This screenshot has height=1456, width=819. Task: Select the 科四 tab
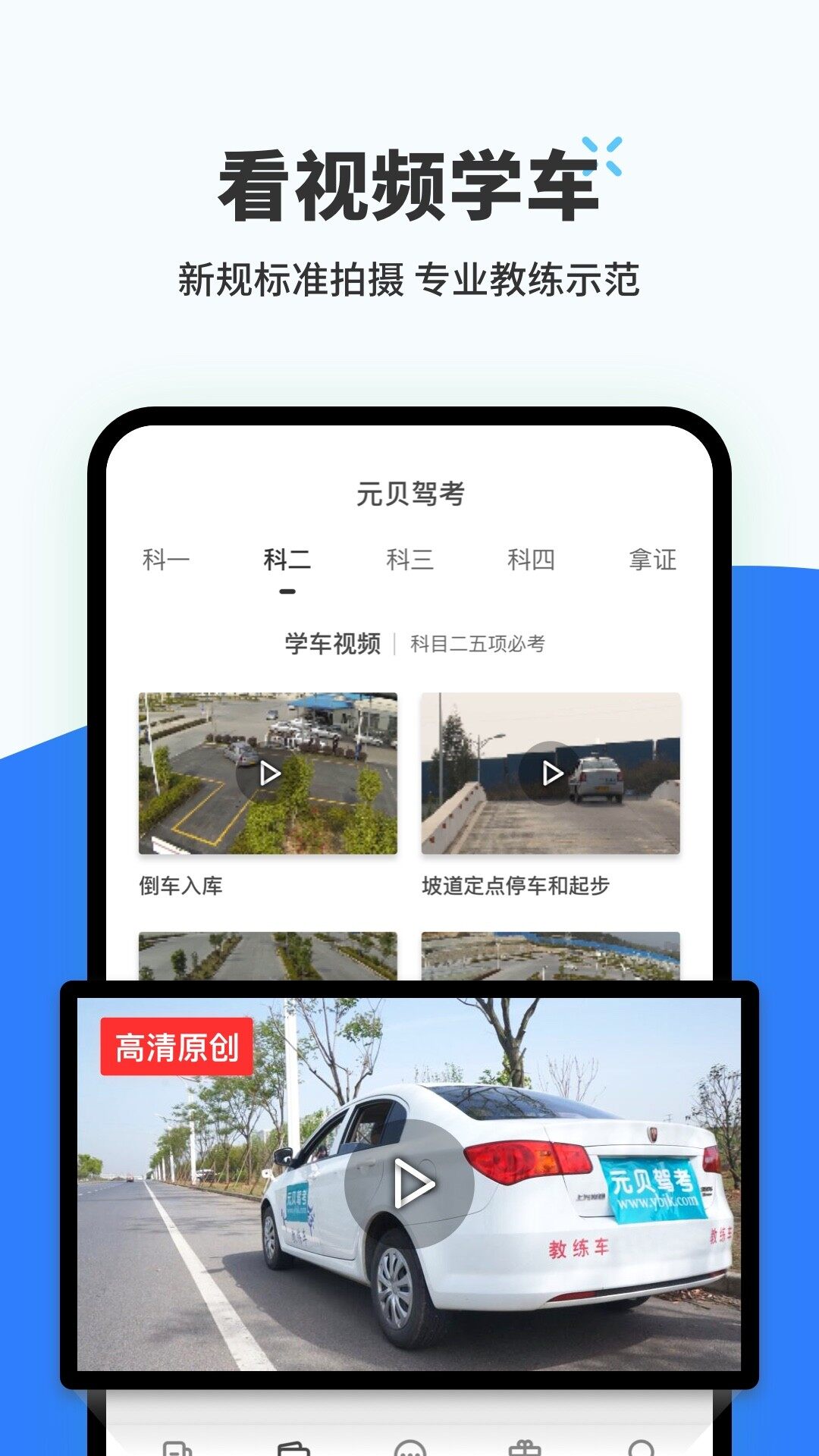531,560
